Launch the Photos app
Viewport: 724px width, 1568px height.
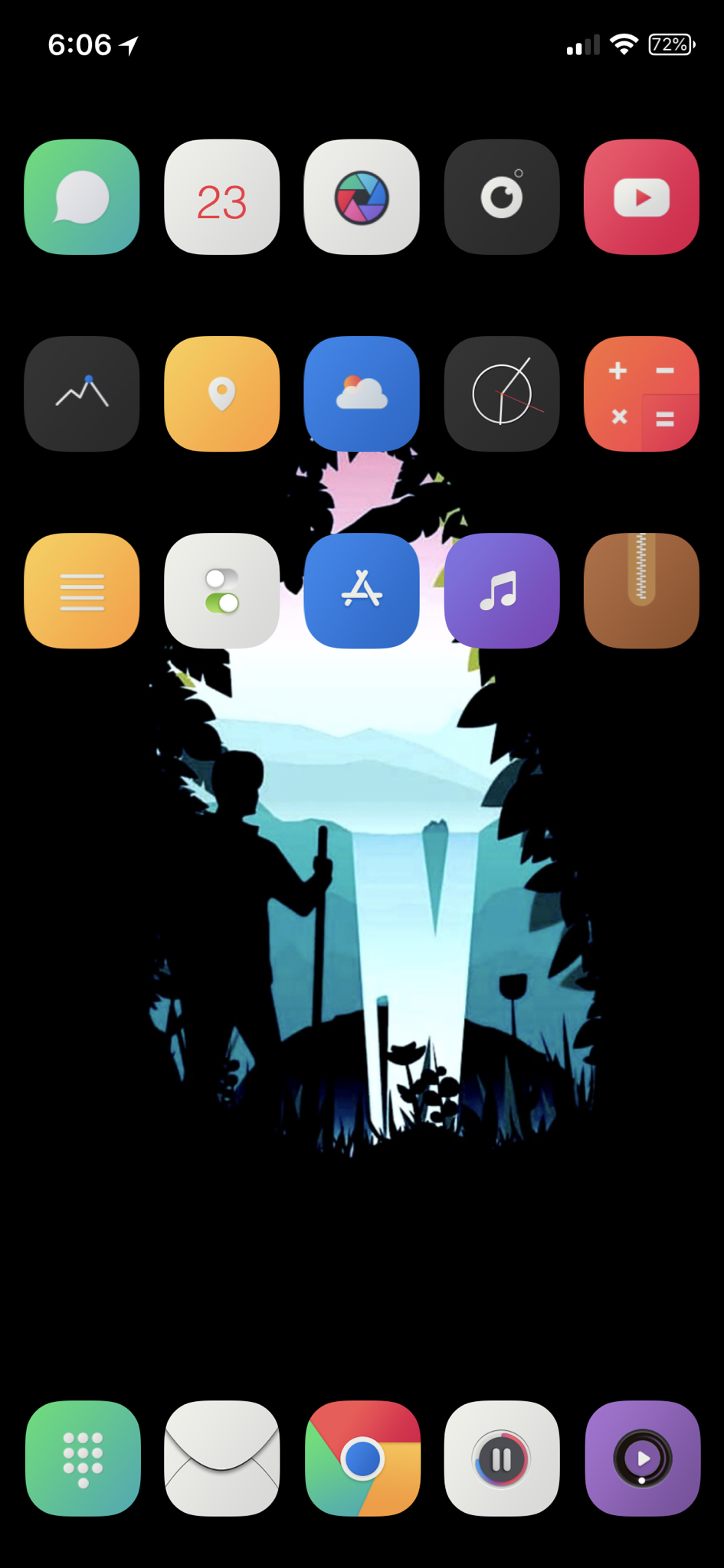[362, 197]
